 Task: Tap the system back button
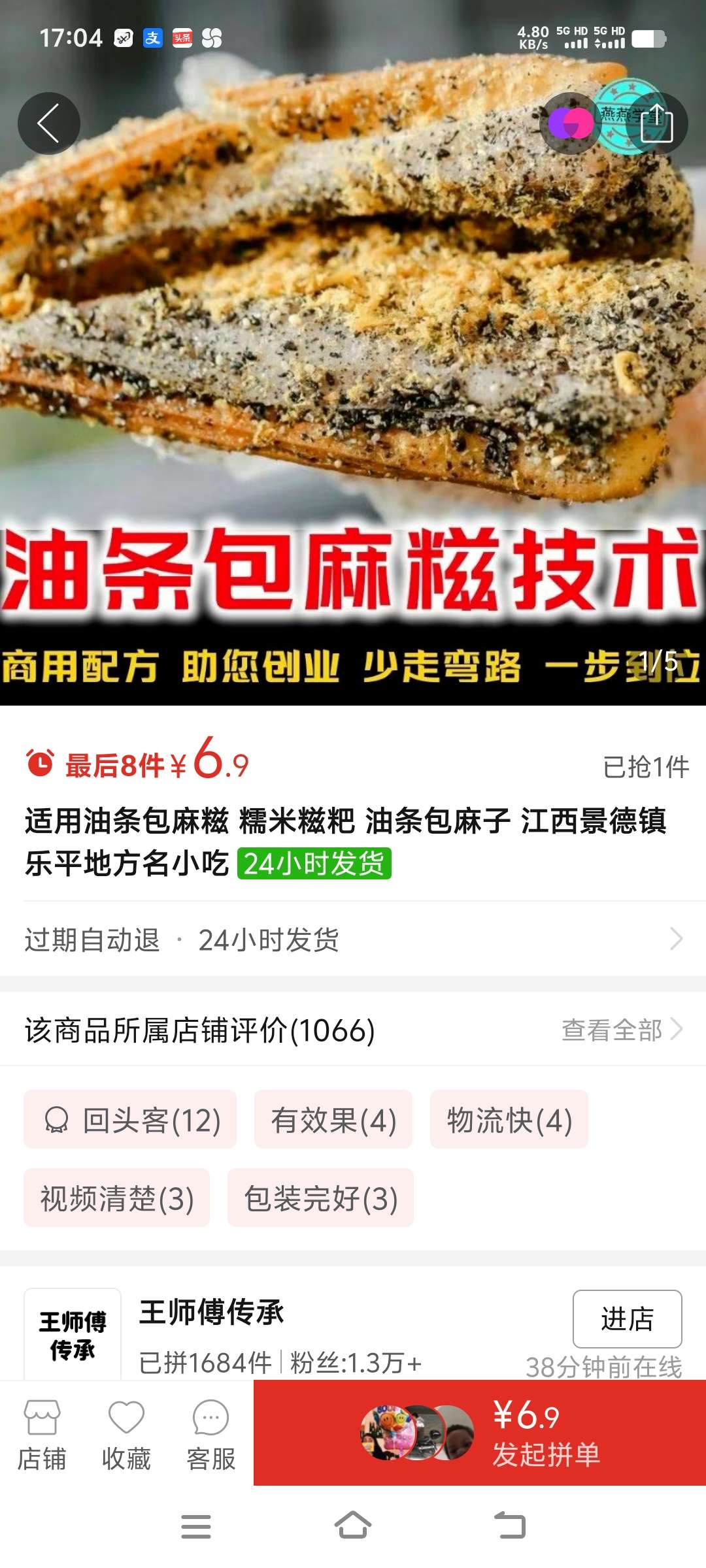[x=509, y=1526]
